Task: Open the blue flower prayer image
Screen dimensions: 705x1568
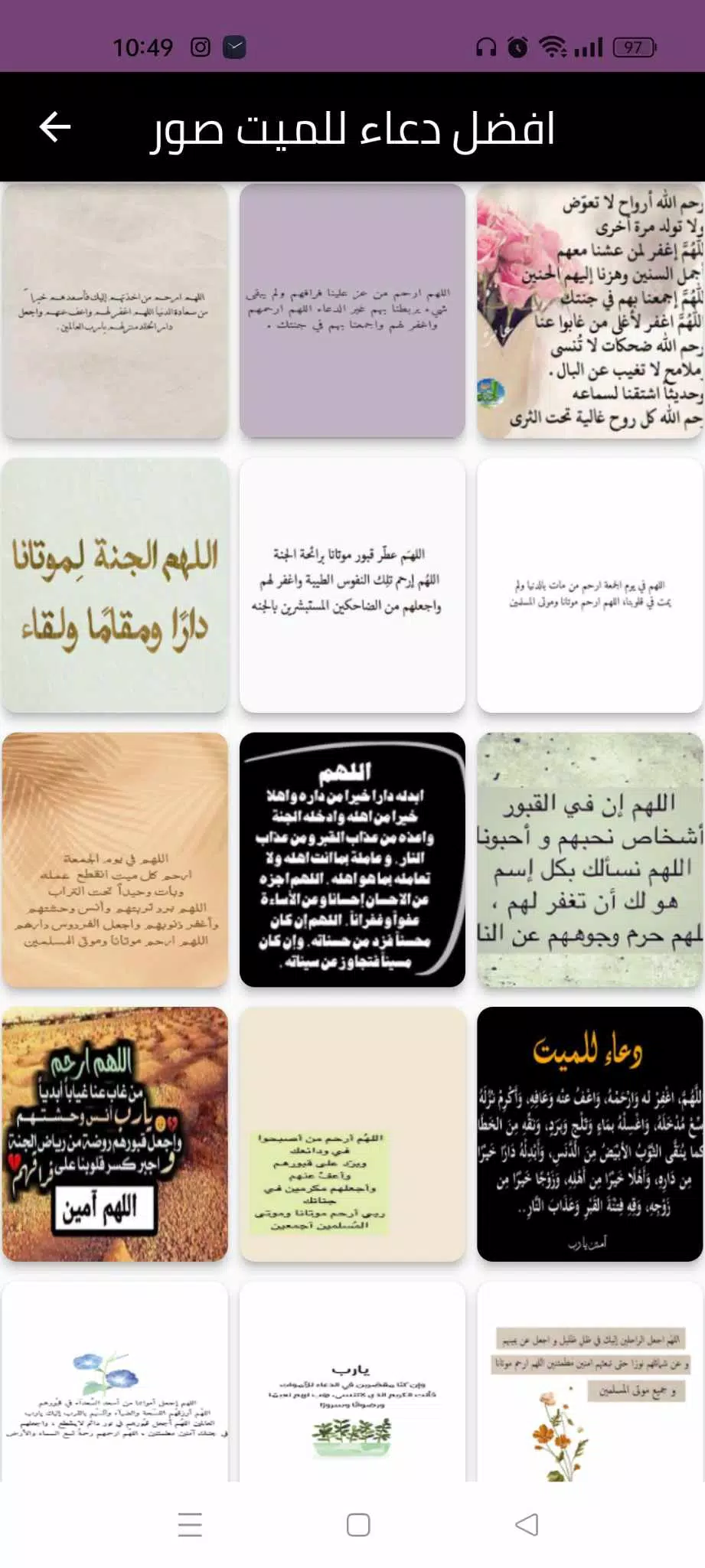Action: (115, 1382)
